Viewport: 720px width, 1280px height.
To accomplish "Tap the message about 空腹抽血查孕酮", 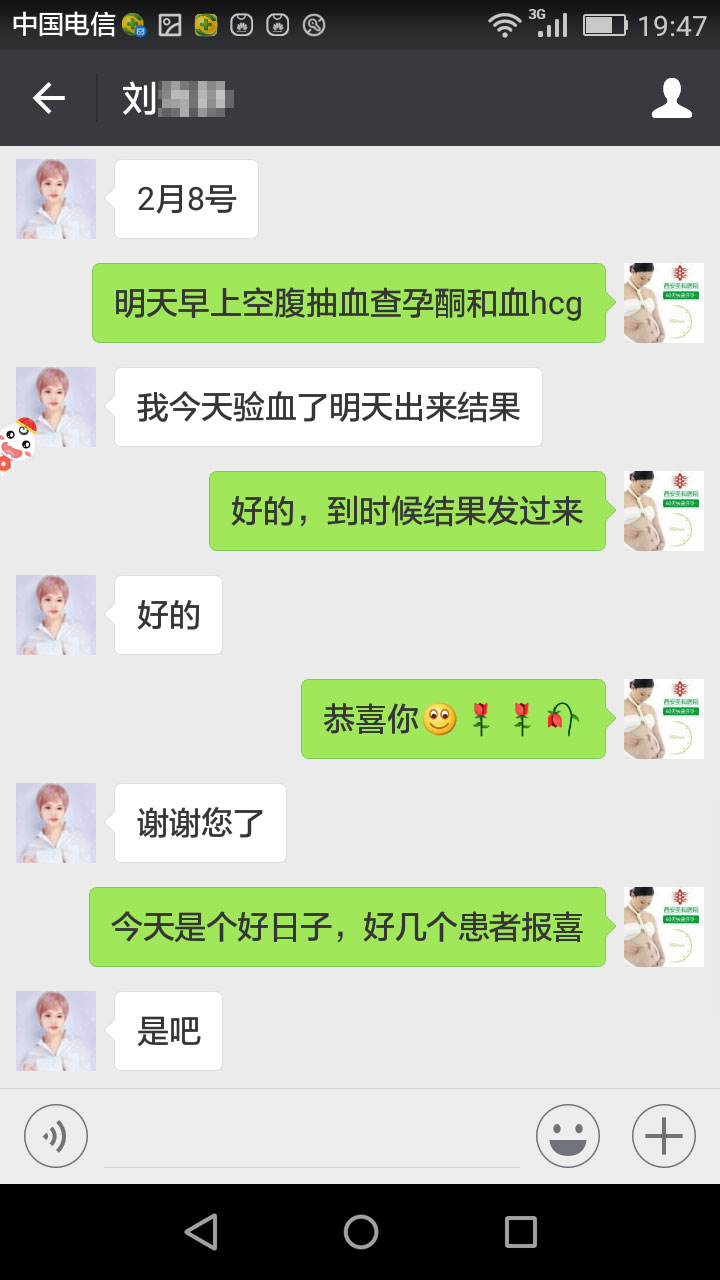I will click(x=348, y=302).
